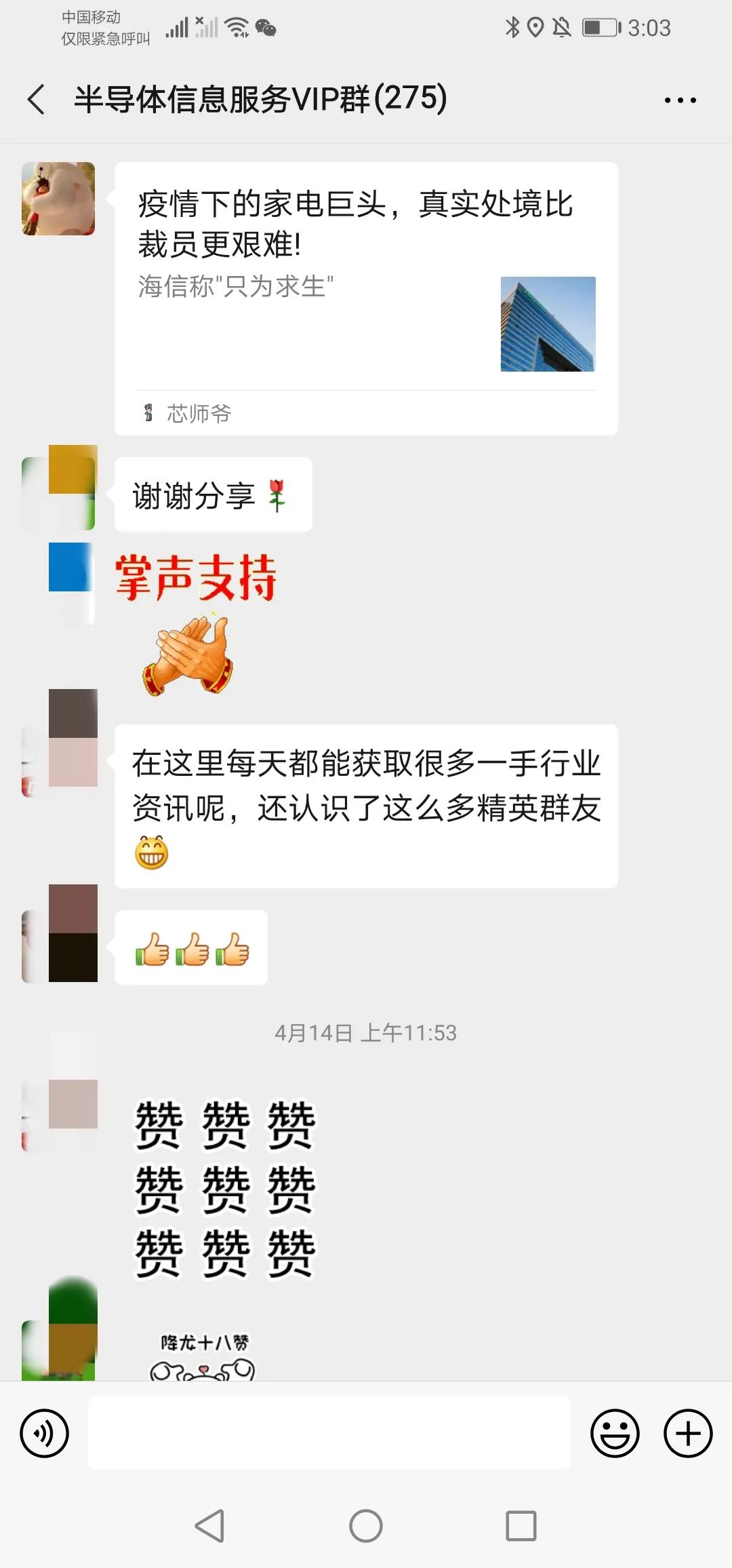View the 赞赞赞 sticker message
Screen dimensions: 732x1568
pos(225,1188)
